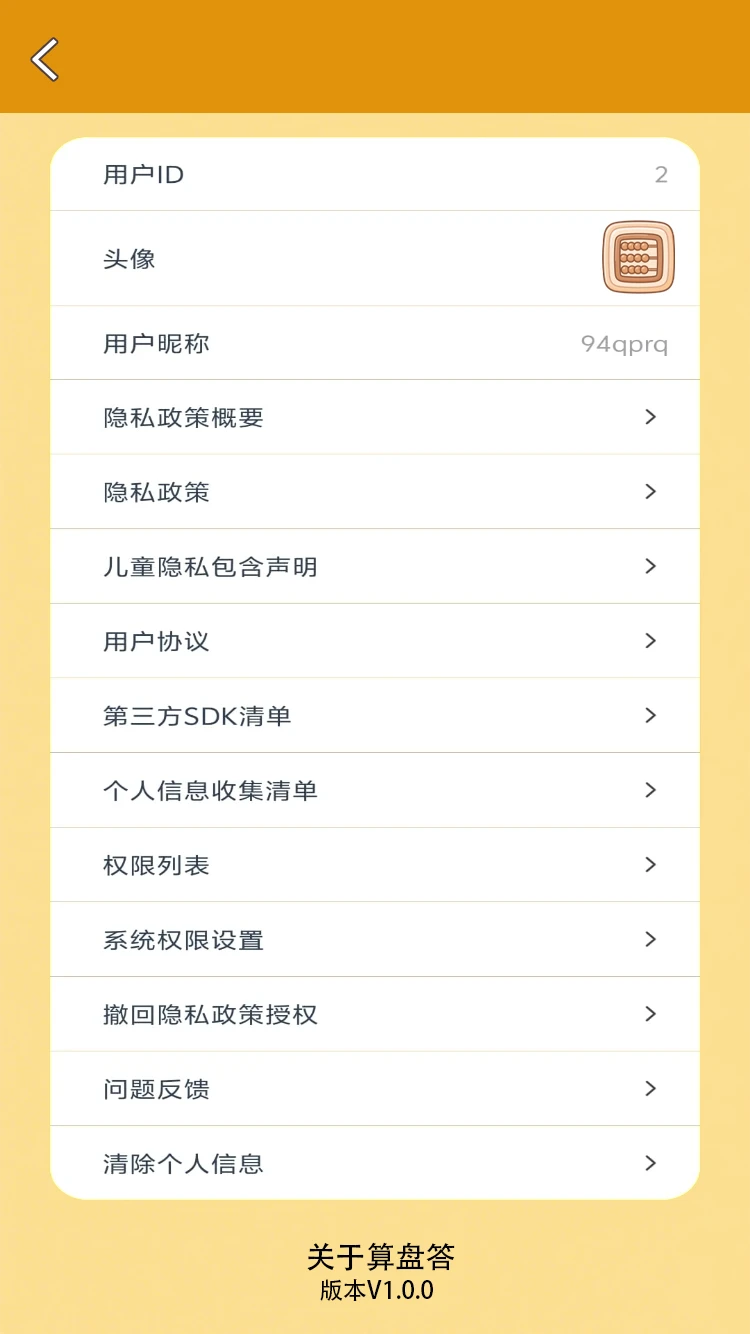Open the 隐私政策 row
This screenshot has width=750, height=1334.
point(375,492)
